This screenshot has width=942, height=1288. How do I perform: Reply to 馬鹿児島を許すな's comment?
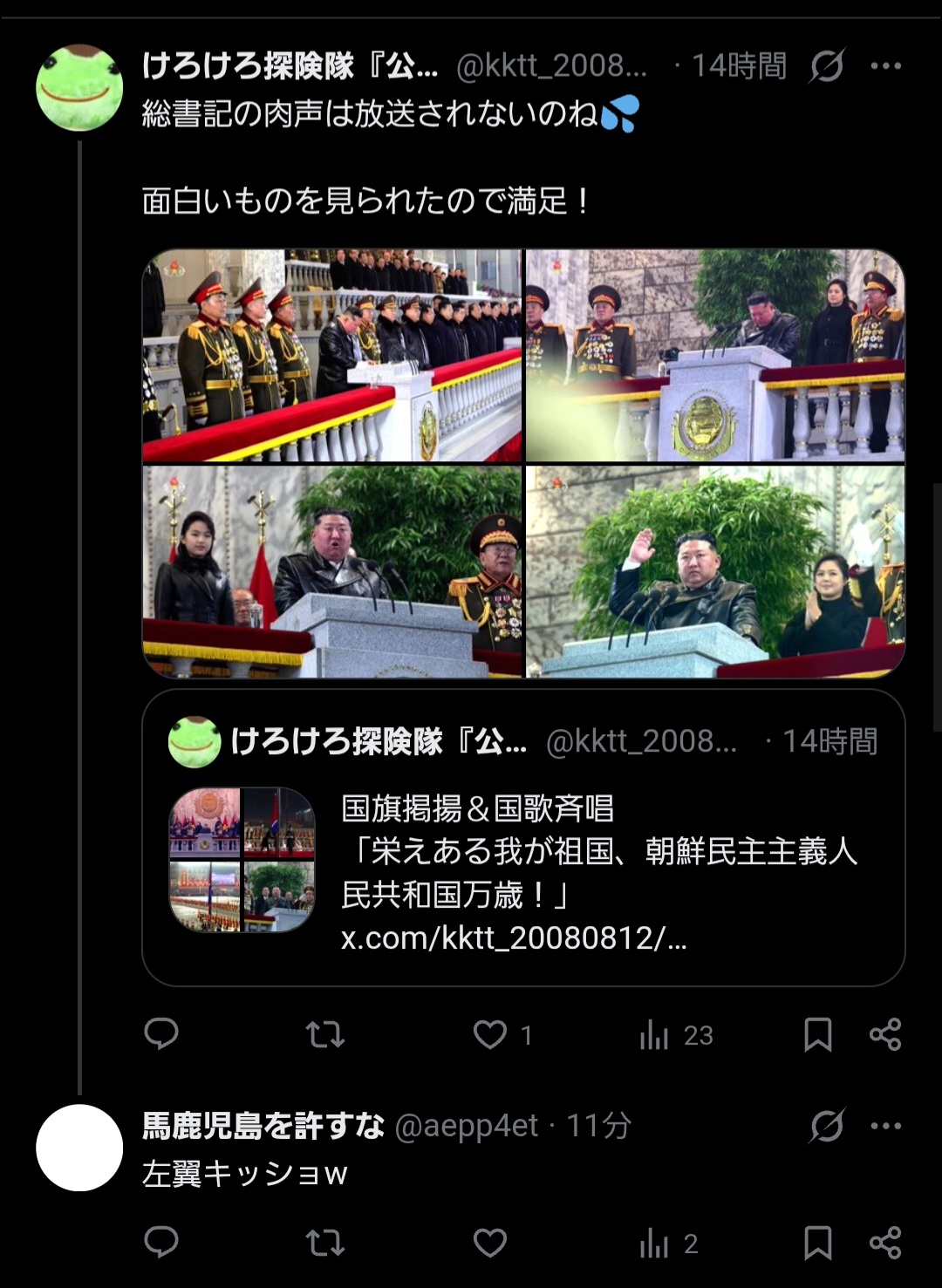161,1243
